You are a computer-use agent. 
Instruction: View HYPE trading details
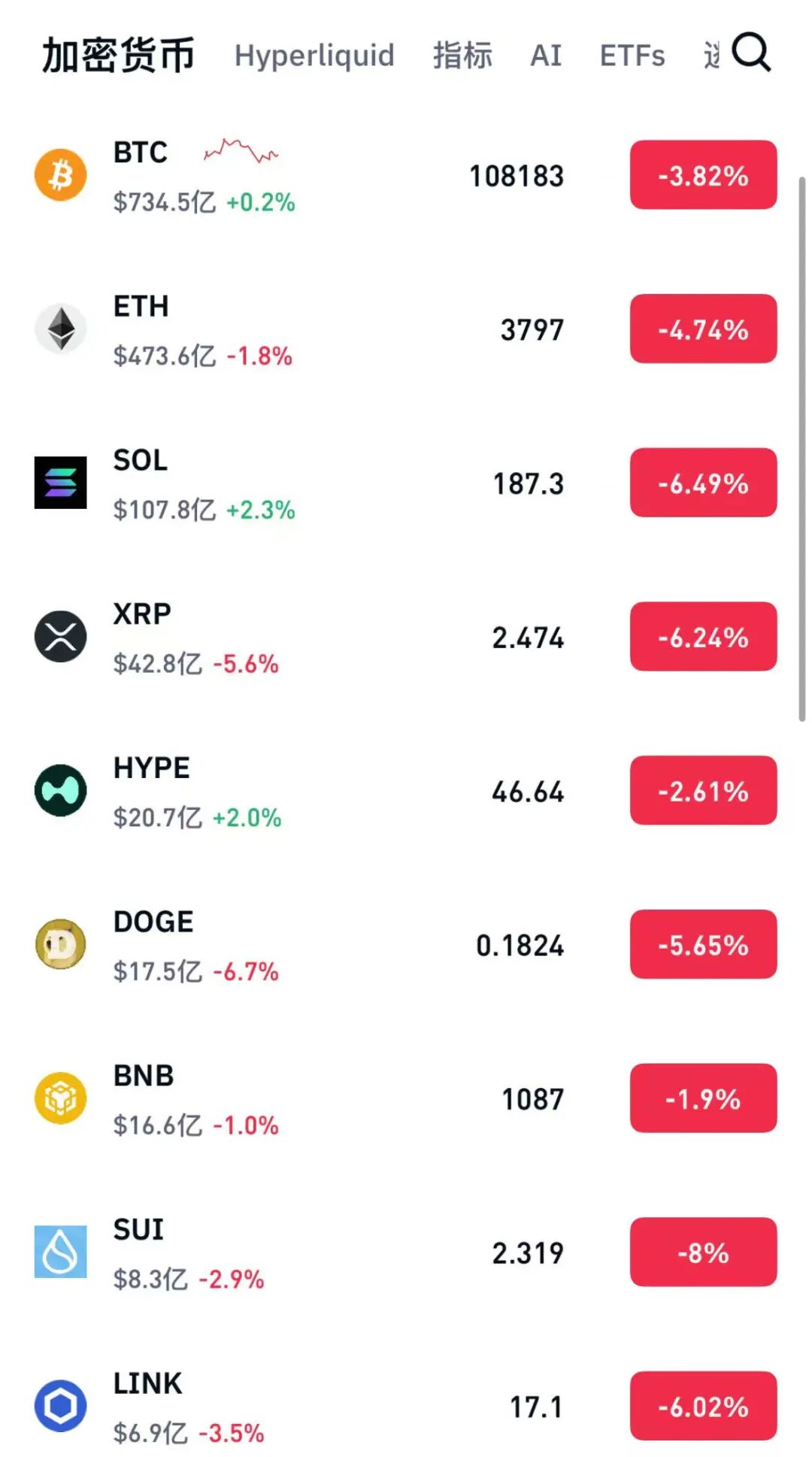[338, 791]
